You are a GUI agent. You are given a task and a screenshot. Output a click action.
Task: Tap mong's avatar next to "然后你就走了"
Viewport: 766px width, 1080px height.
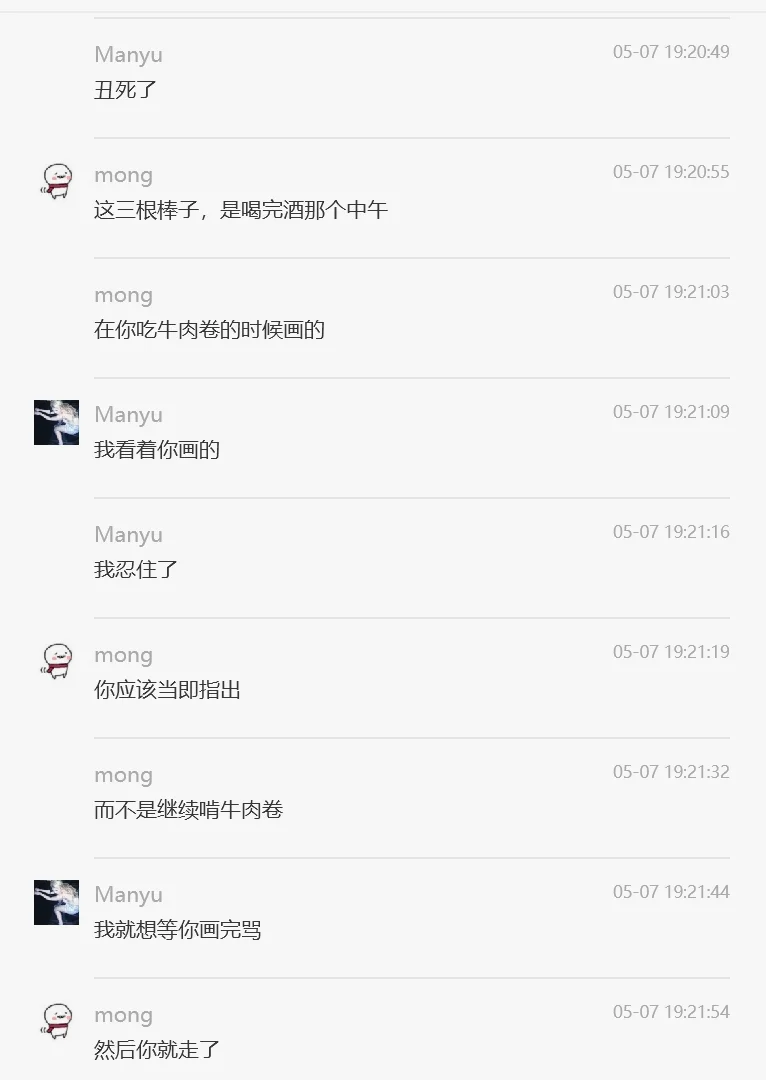click(x=56, y=1022)
